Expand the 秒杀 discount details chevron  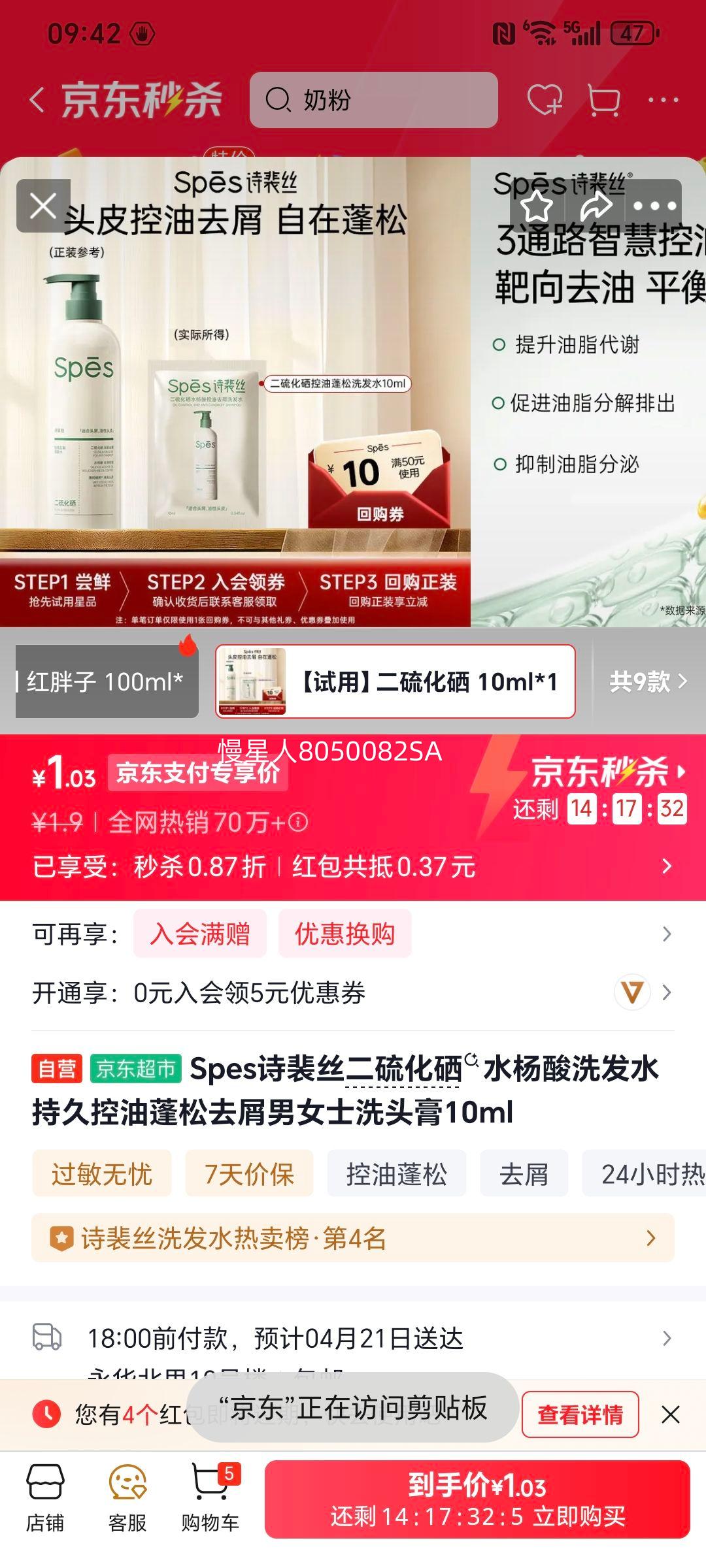coord(664,867)
